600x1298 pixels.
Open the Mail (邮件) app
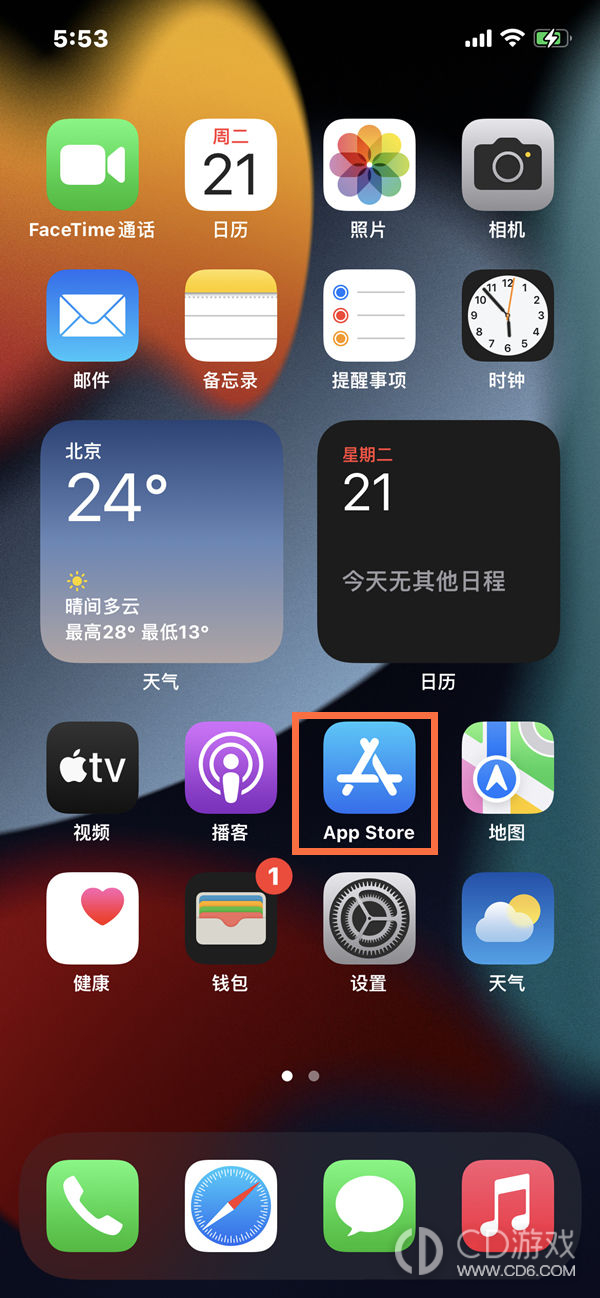(x=92, y=315)
